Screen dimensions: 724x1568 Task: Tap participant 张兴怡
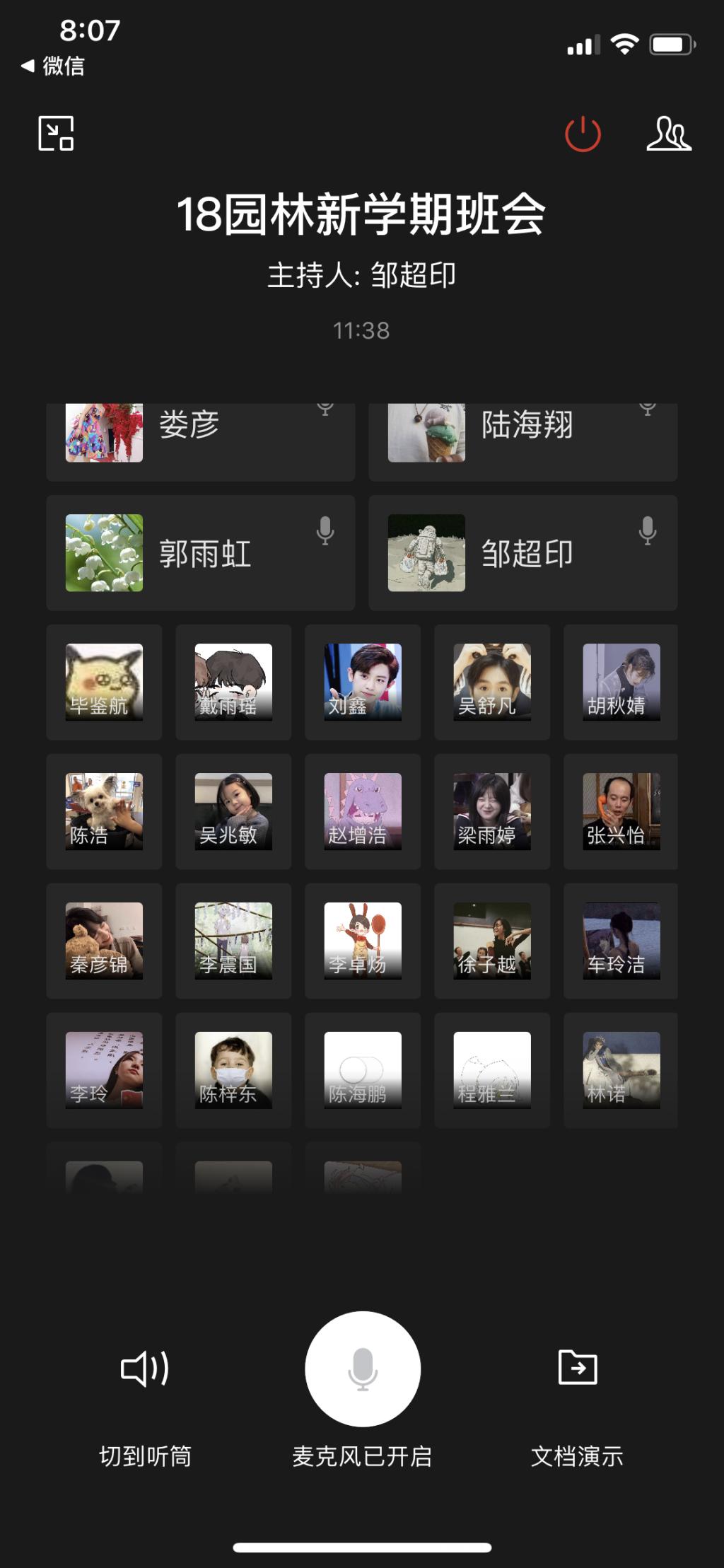(x=621, y=811)
